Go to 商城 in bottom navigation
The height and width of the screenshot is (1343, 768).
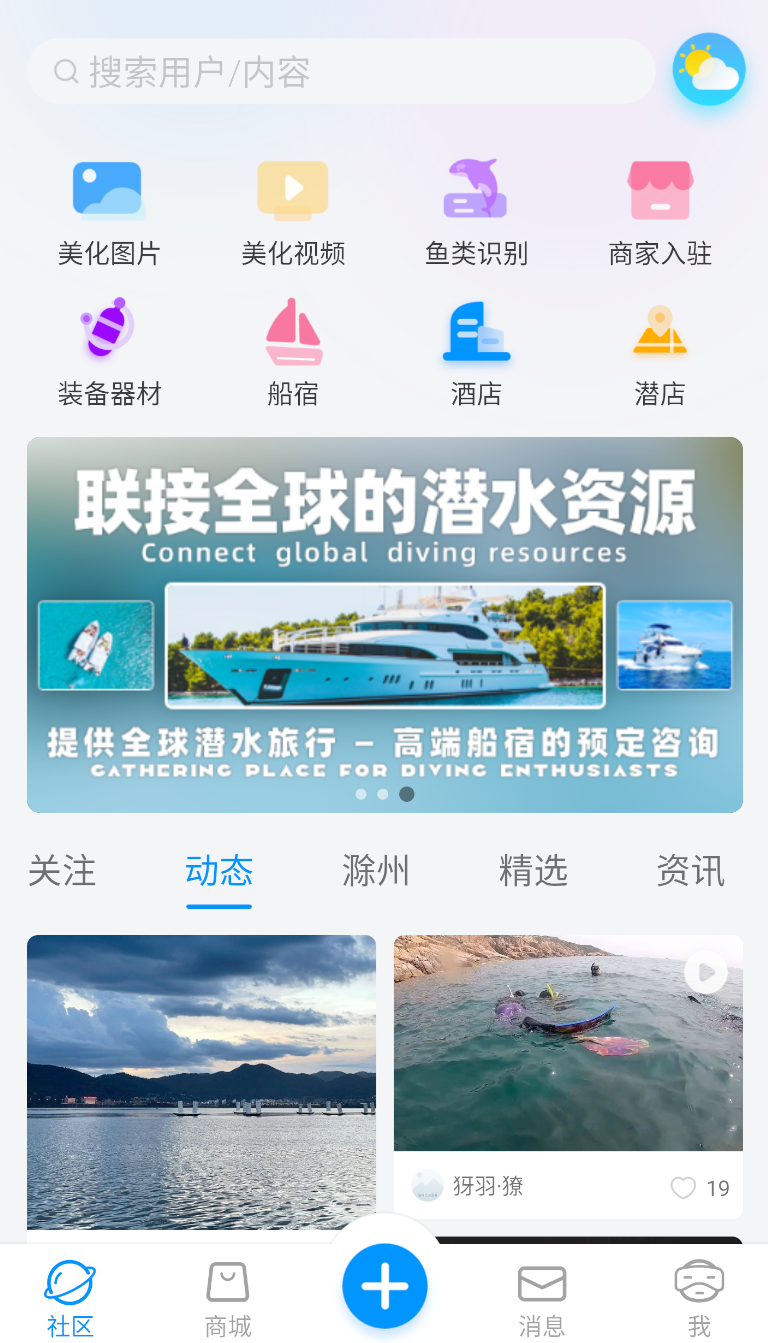[228, 1298]
